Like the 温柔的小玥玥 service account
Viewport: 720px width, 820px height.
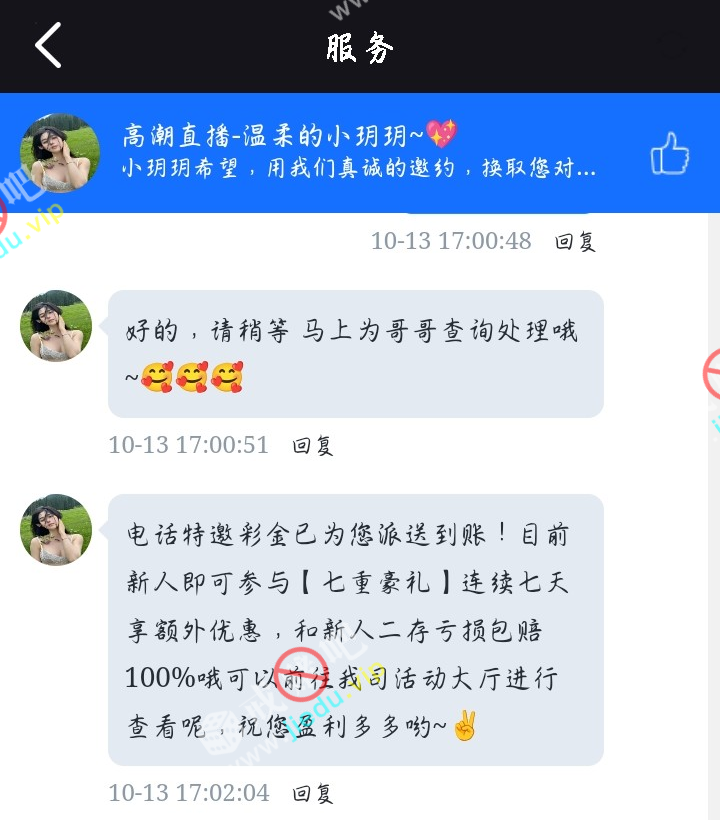pyautogui.click(x=669, y=154)
